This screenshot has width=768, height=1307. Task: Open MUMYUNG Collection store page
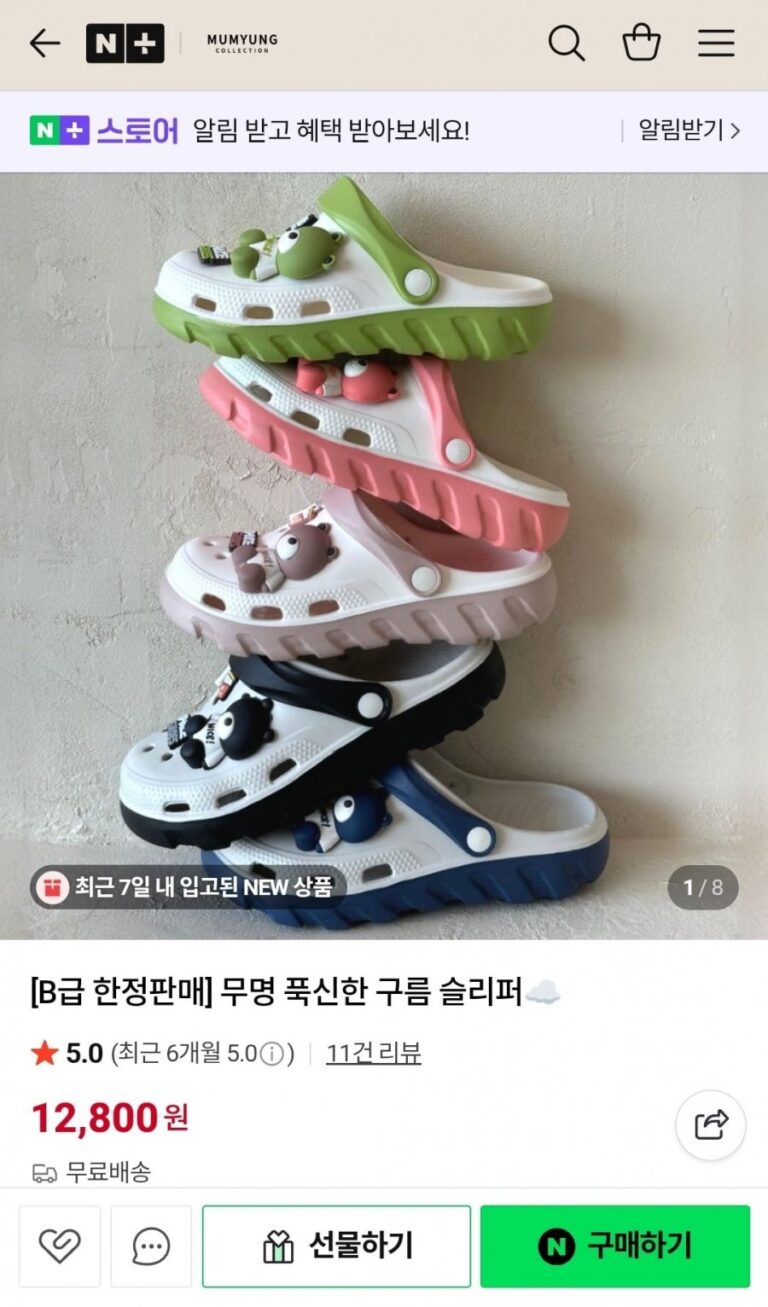[242, 43]
